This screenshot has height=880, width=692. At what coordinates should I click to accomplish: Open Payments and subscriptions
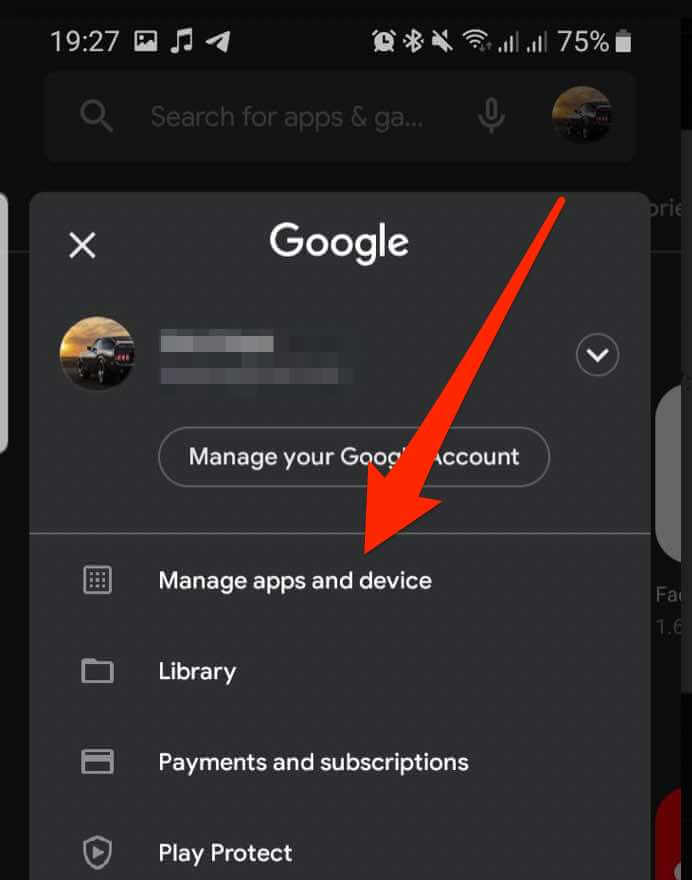(312, 762)
